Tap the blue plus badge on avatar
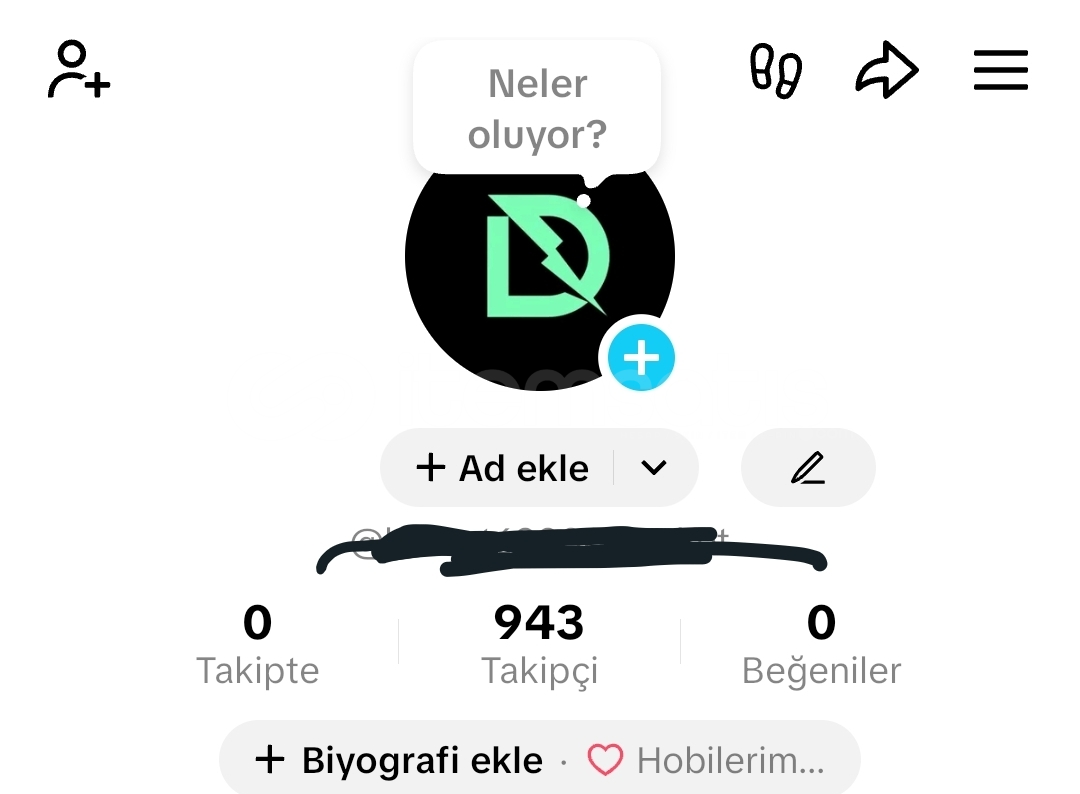 tap(641, 357)
